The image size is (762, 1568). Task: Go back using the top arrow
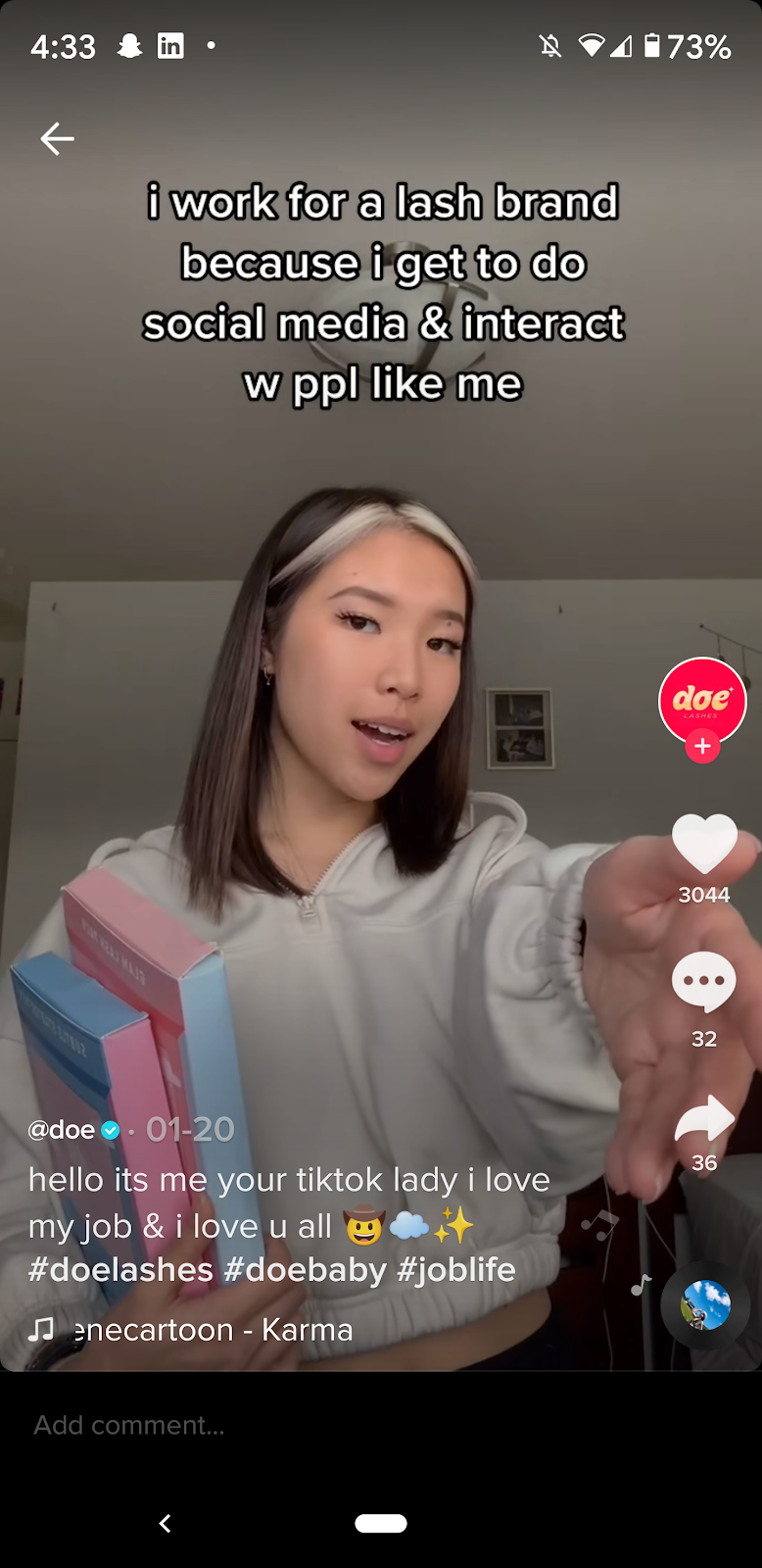(57, 139)
